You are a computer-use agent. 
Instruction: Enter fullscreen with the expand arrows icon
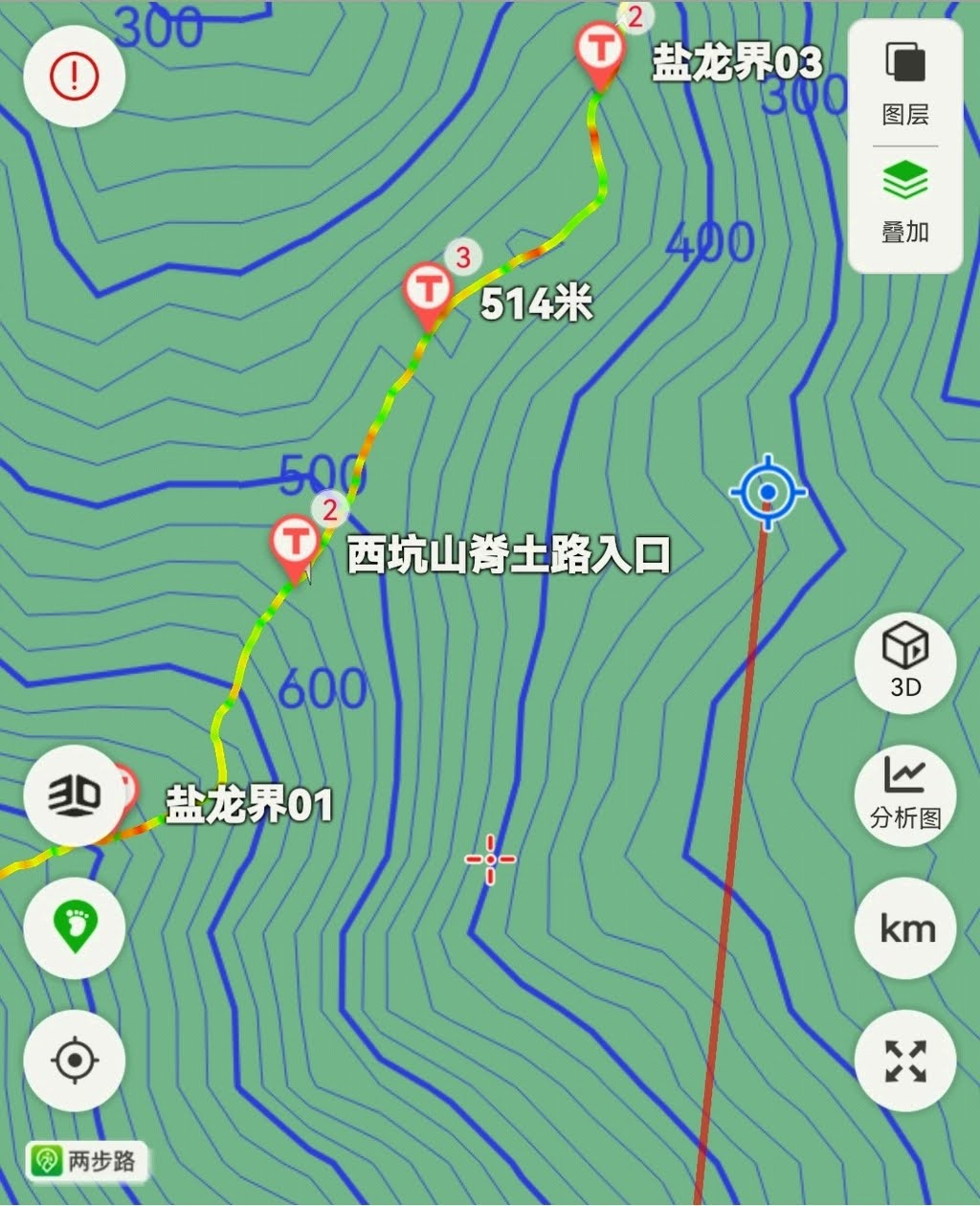pos(905,1061)
